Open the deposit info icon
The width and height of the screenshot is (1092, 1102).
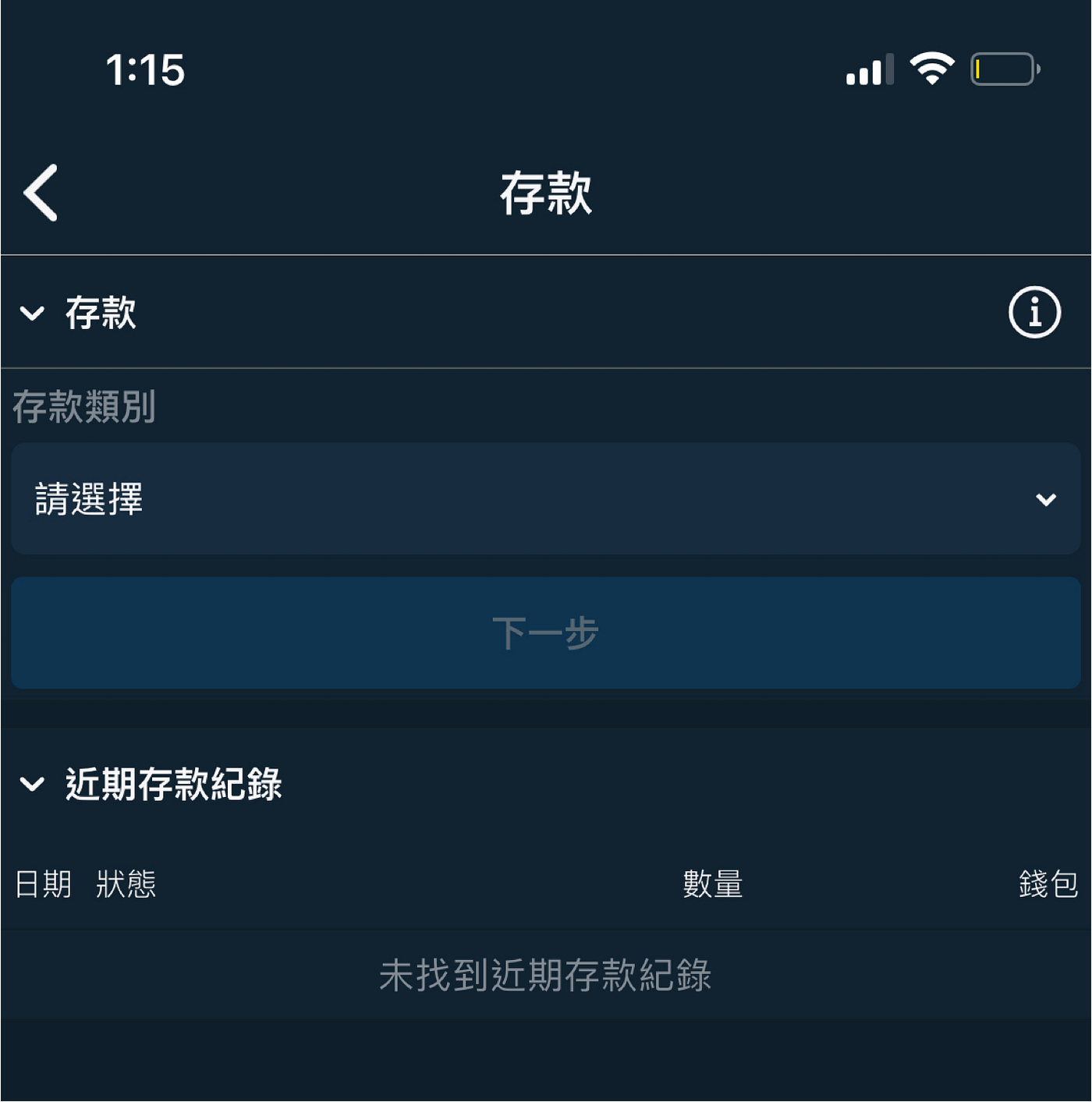pos(1034,313)
